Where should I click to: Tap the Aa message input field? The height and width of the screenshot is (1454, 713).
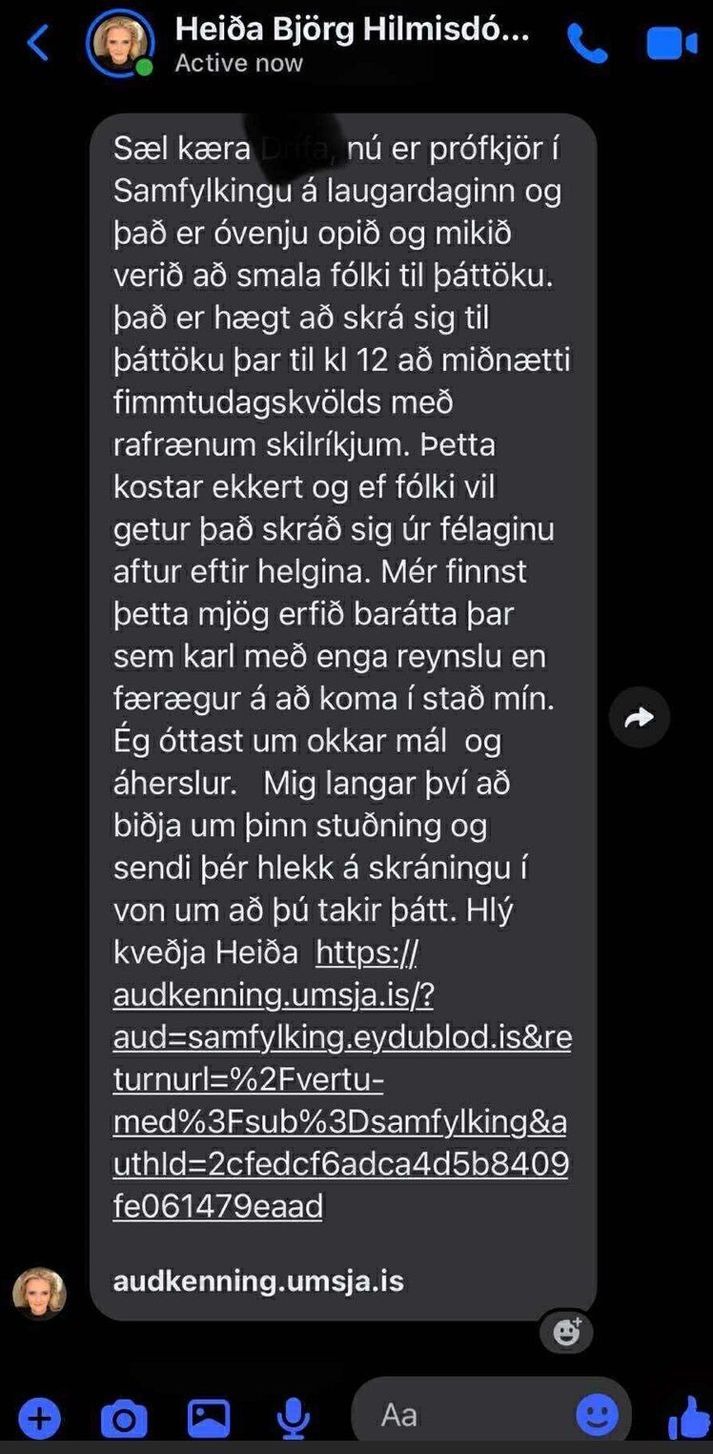[460, 1415]
